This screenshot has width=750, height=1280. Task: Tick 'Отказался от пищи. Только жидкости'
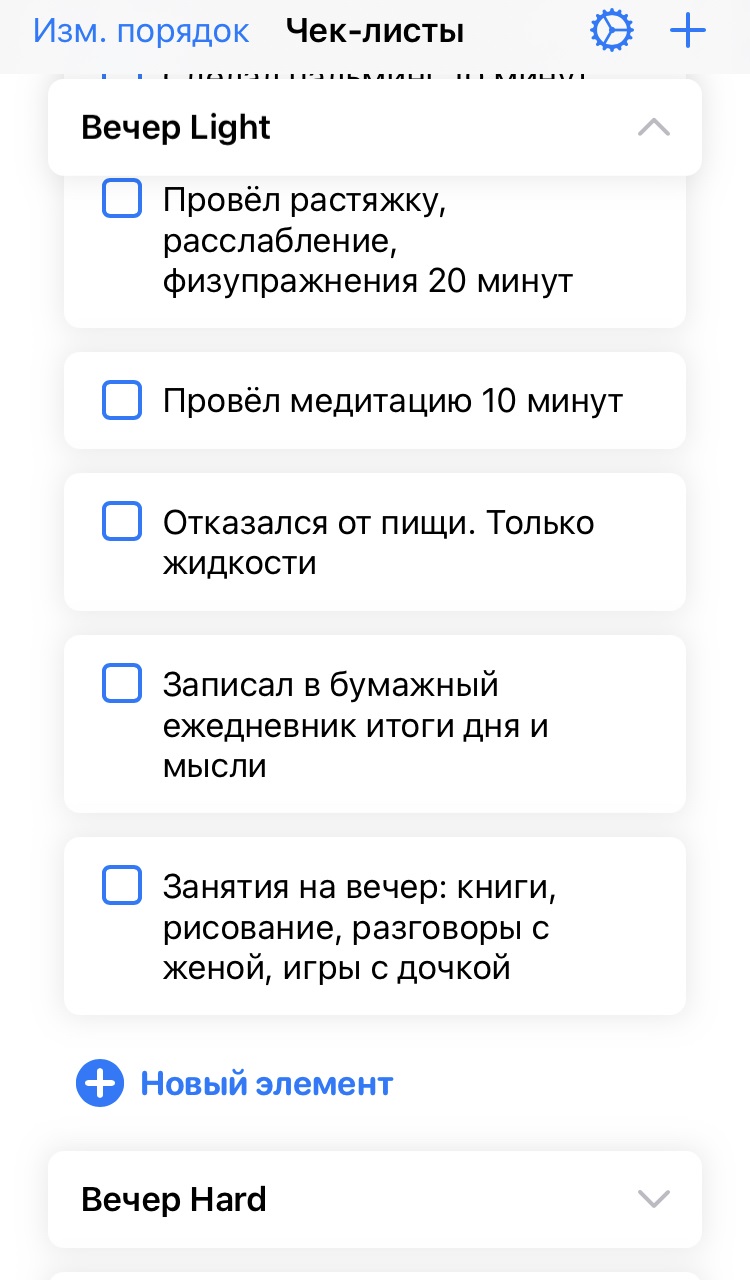pyautogui.click(x=122, y=522)
